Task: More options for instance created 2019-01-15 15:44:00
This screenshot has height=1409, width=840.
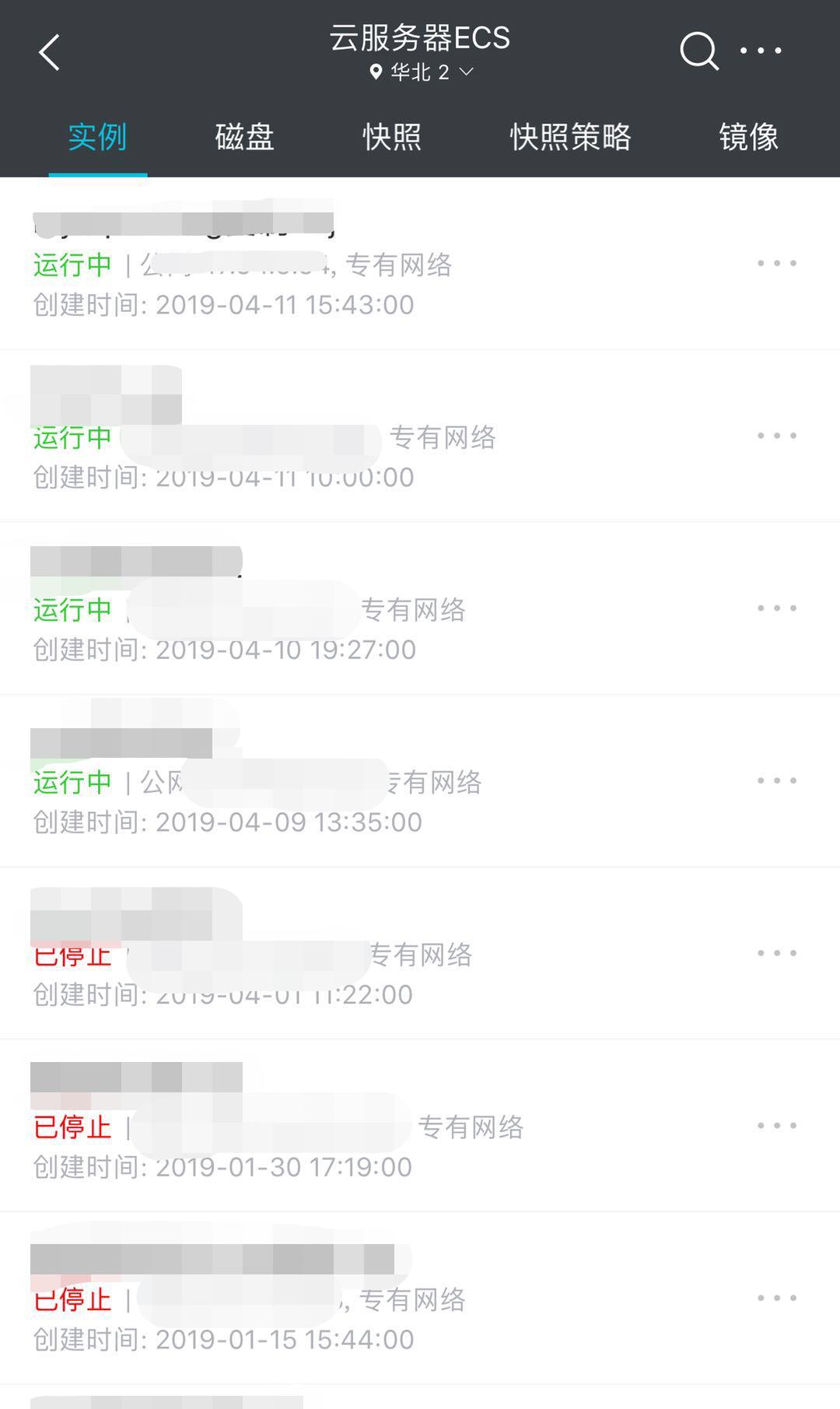Action: (x=777, y=1298)
